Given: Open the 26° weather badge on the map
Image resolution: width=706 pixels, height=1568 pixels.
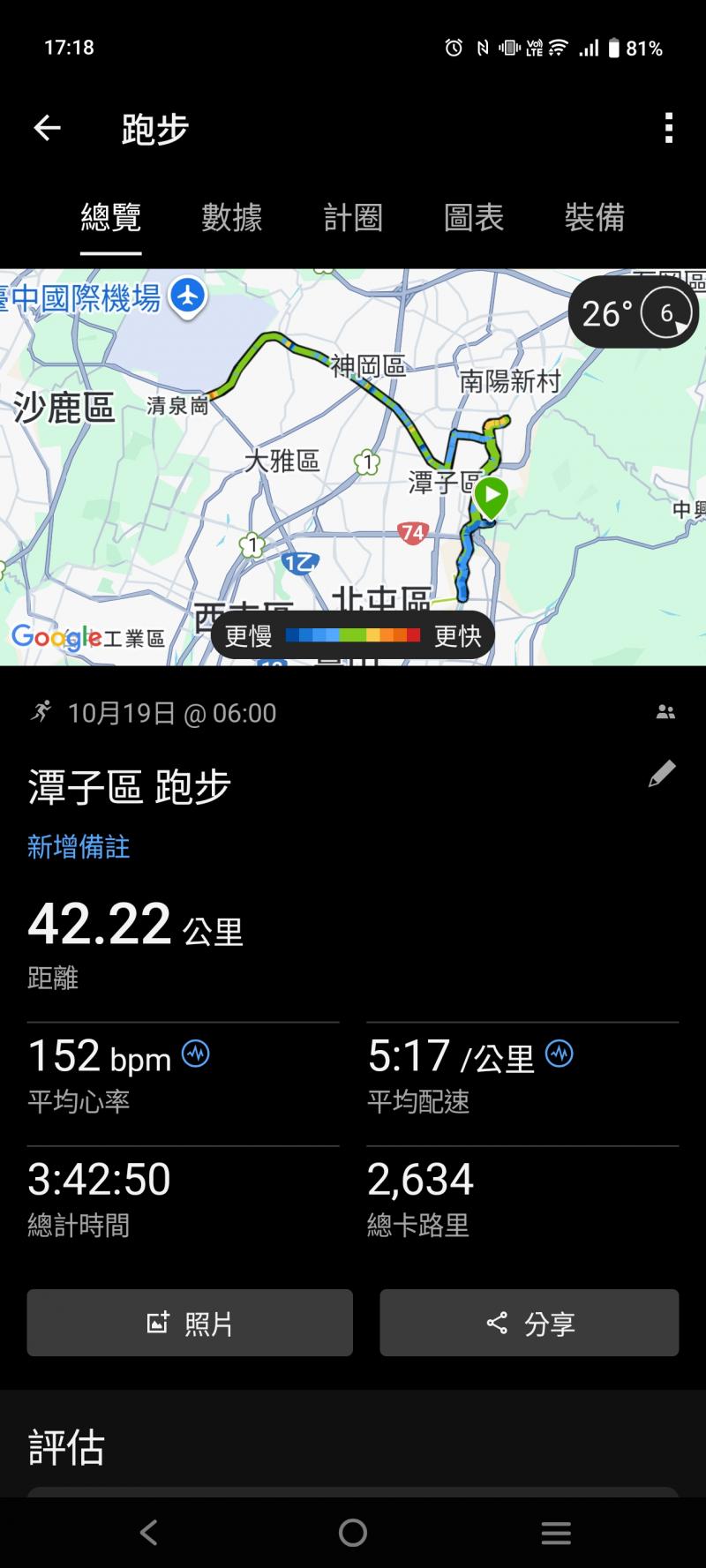Looking at the screenshot, I should [x=633, y=312].
